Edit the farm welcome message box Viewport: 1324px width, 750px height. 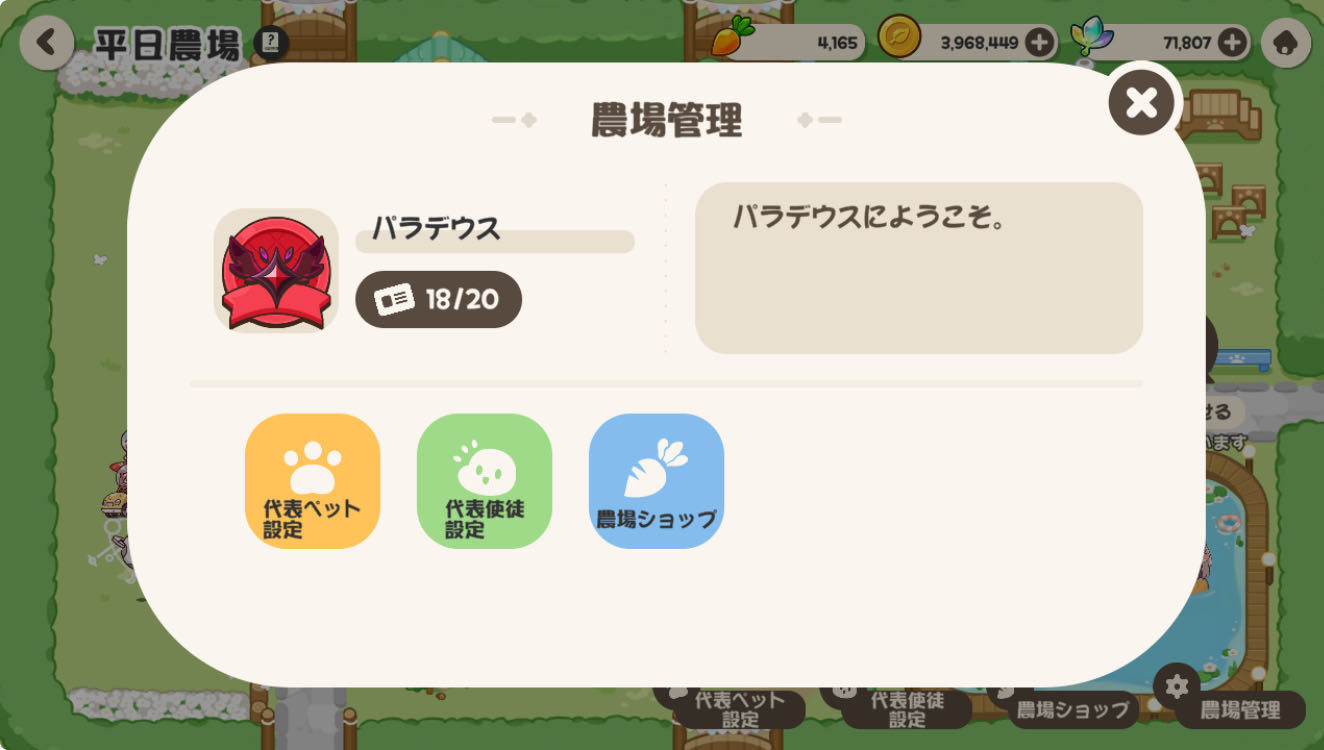point(918,268)
